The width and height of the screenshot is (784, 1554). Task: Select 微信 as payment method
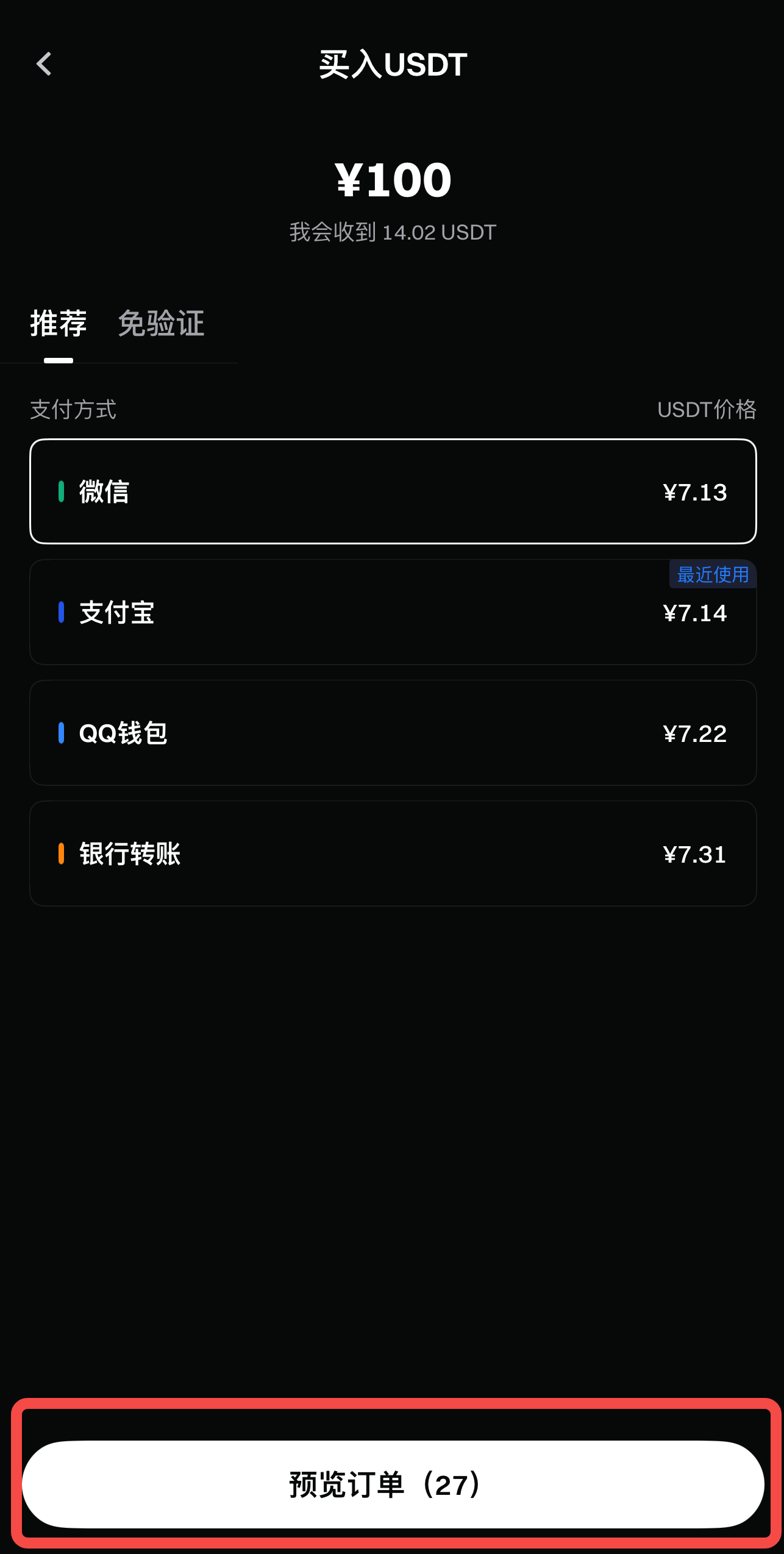393,491
